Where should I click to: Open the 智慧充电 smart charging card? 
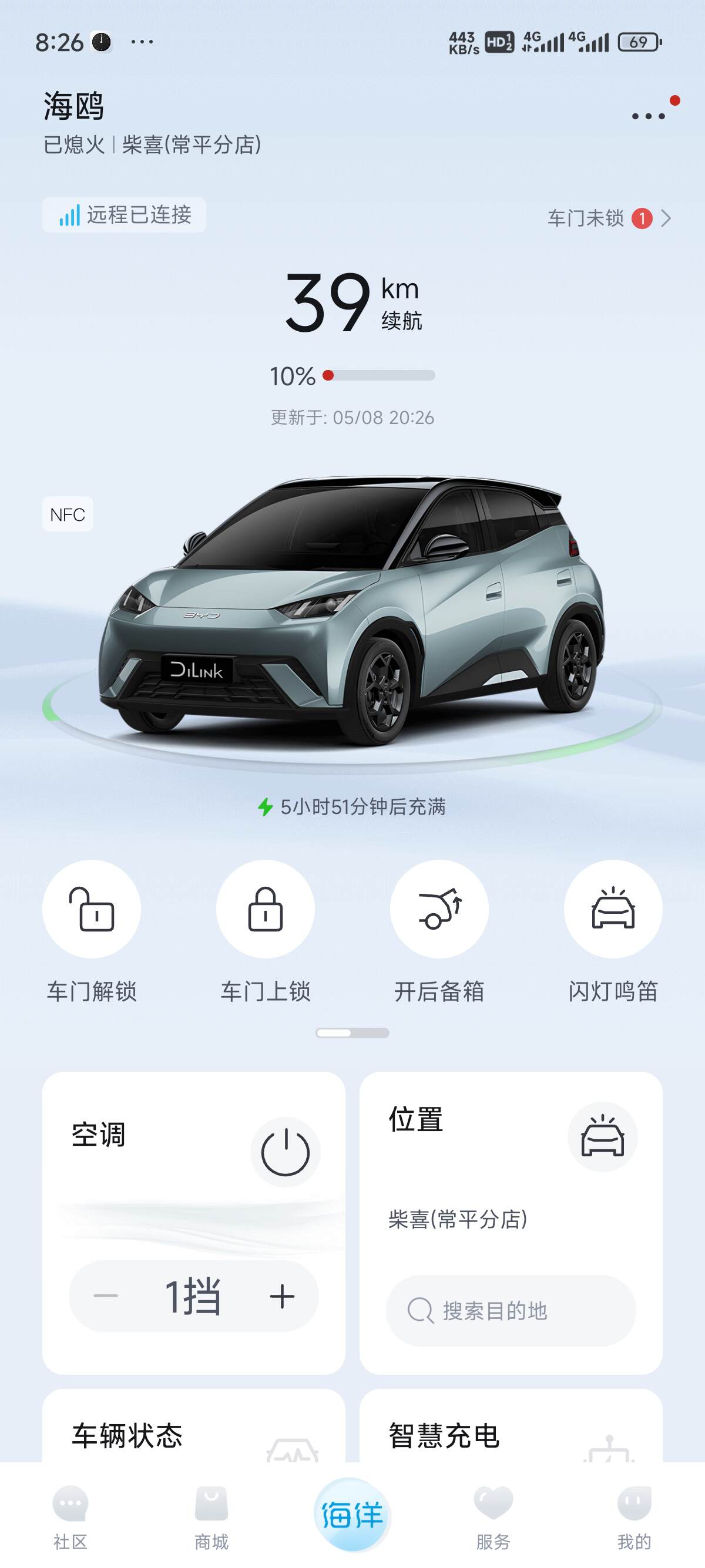pos(511,1425)
